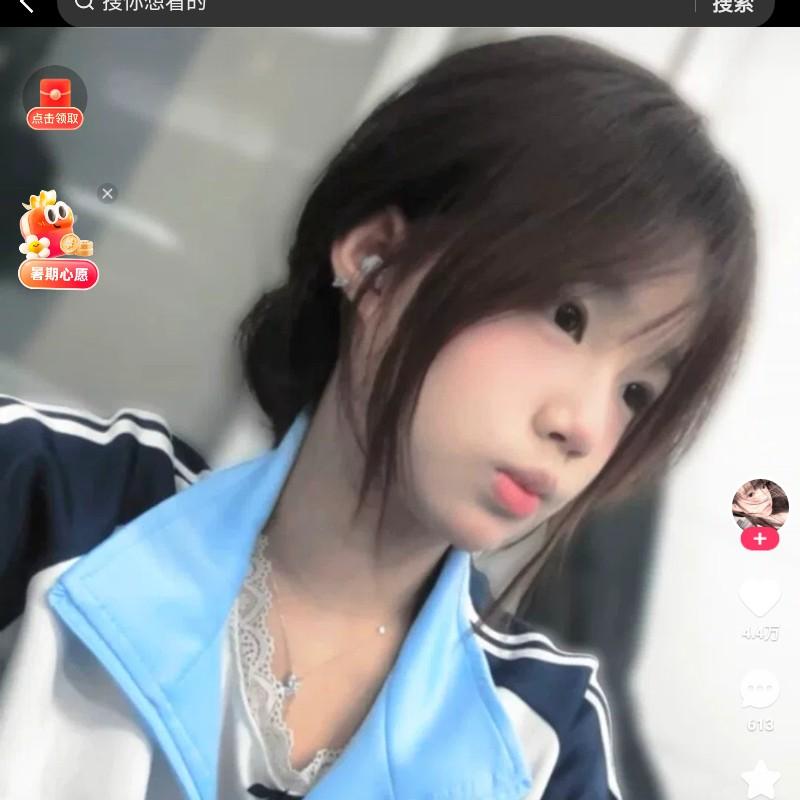800x800 pixels.
Task: Like this video
Action: [760, 599]
